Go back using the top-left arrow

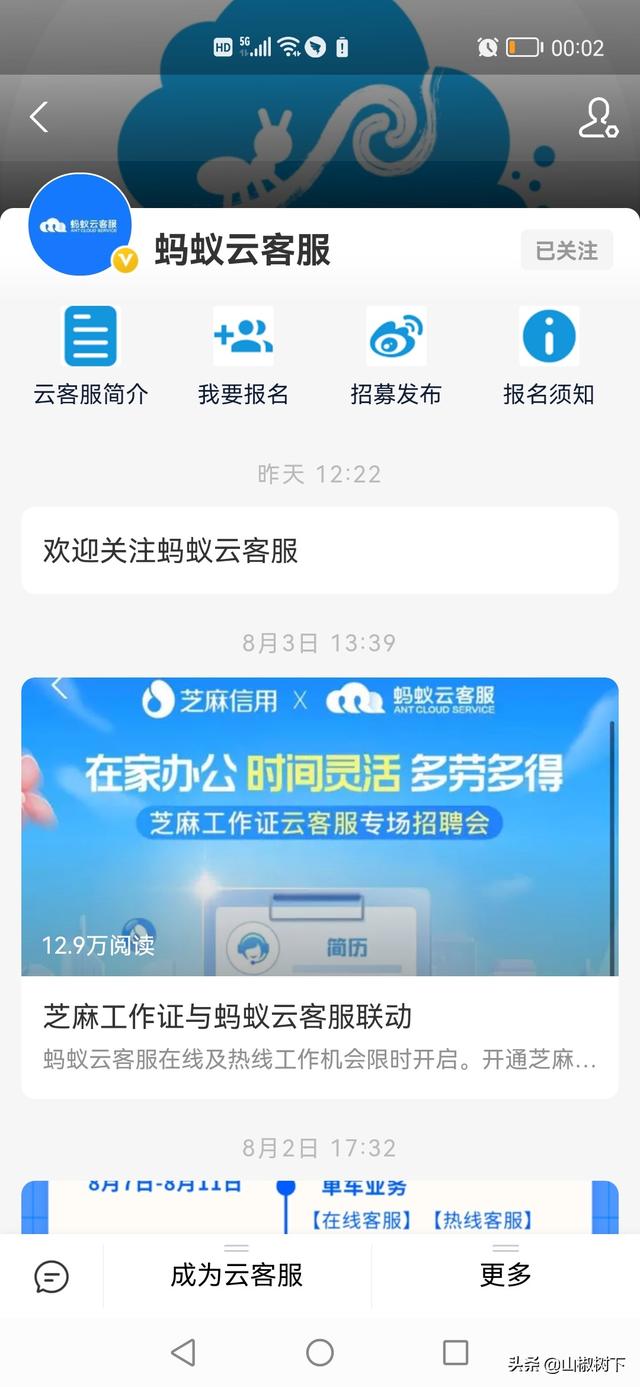pos(39,117)
